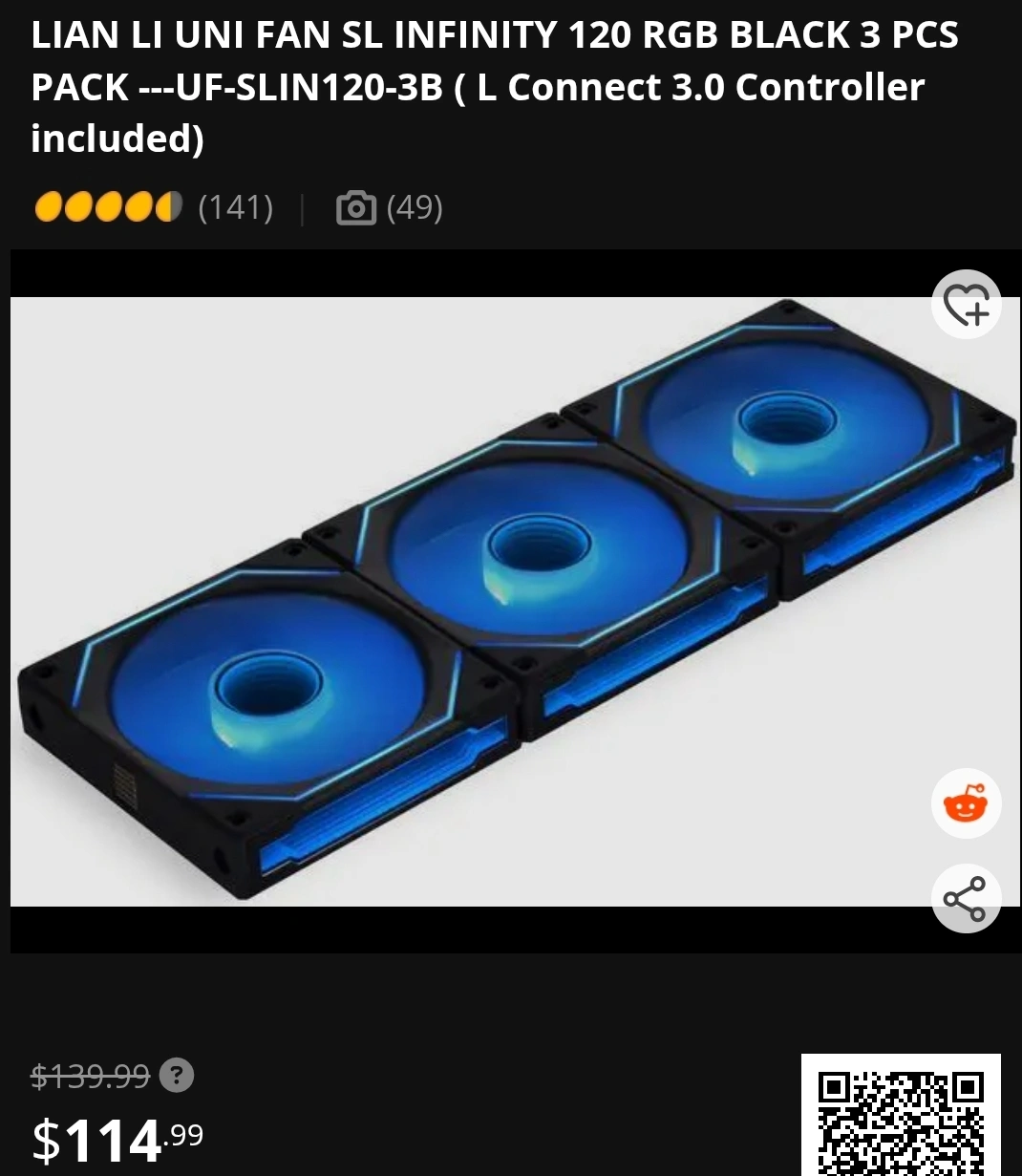View the 49 customer photos
1022x1176 pixels.
[x=390, y=207]
